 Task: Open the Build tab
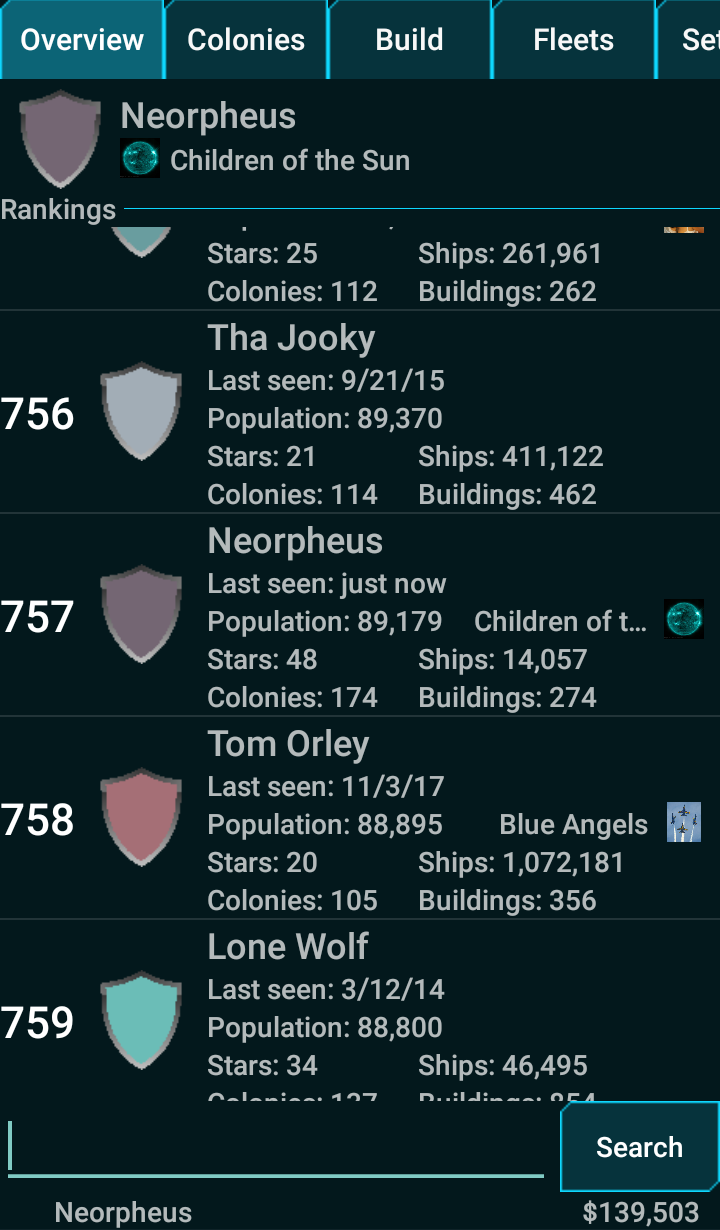click(410, 40)
